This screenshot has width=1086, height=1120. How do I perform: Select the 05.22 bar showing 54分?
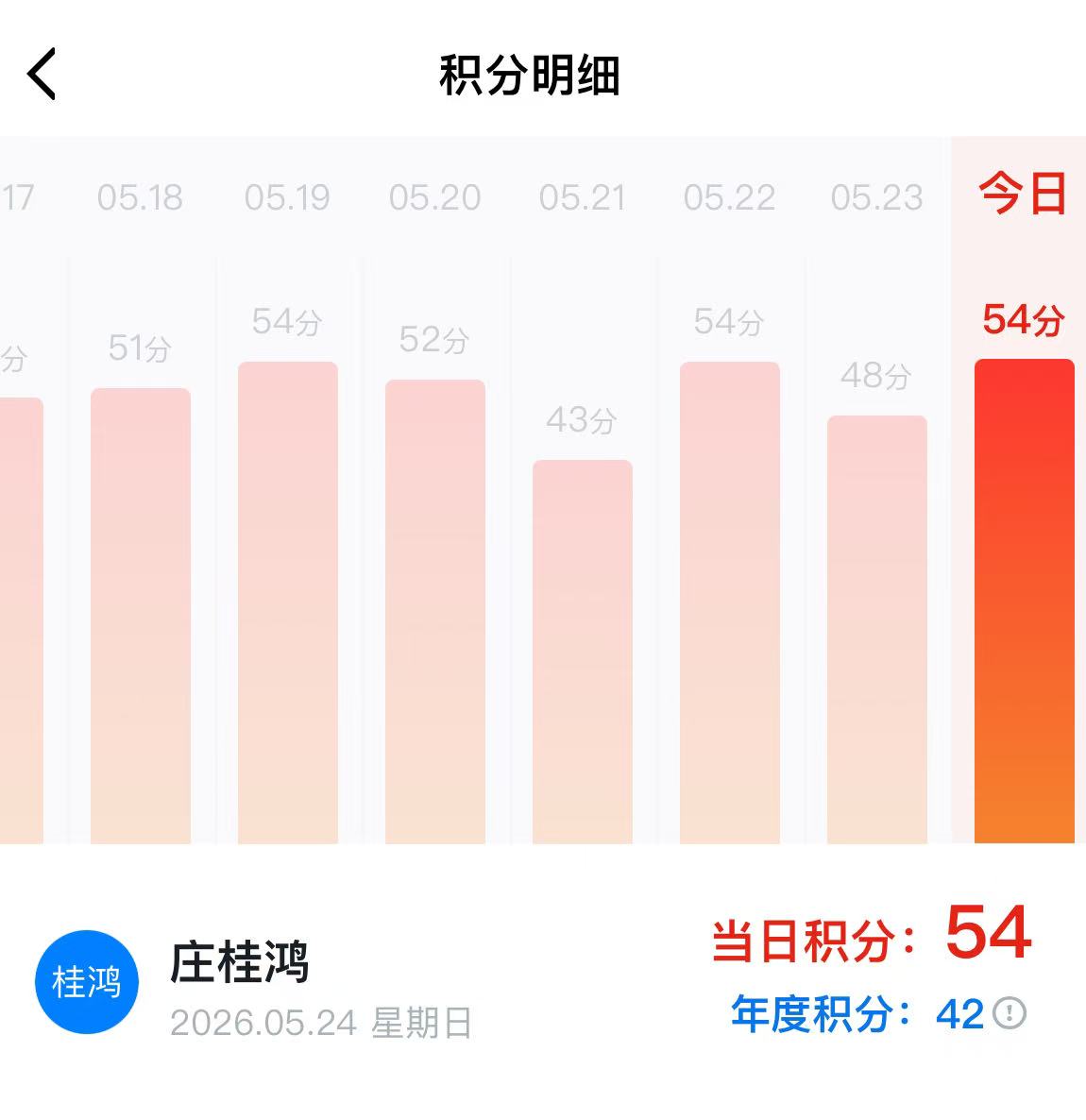pos(729,602)
